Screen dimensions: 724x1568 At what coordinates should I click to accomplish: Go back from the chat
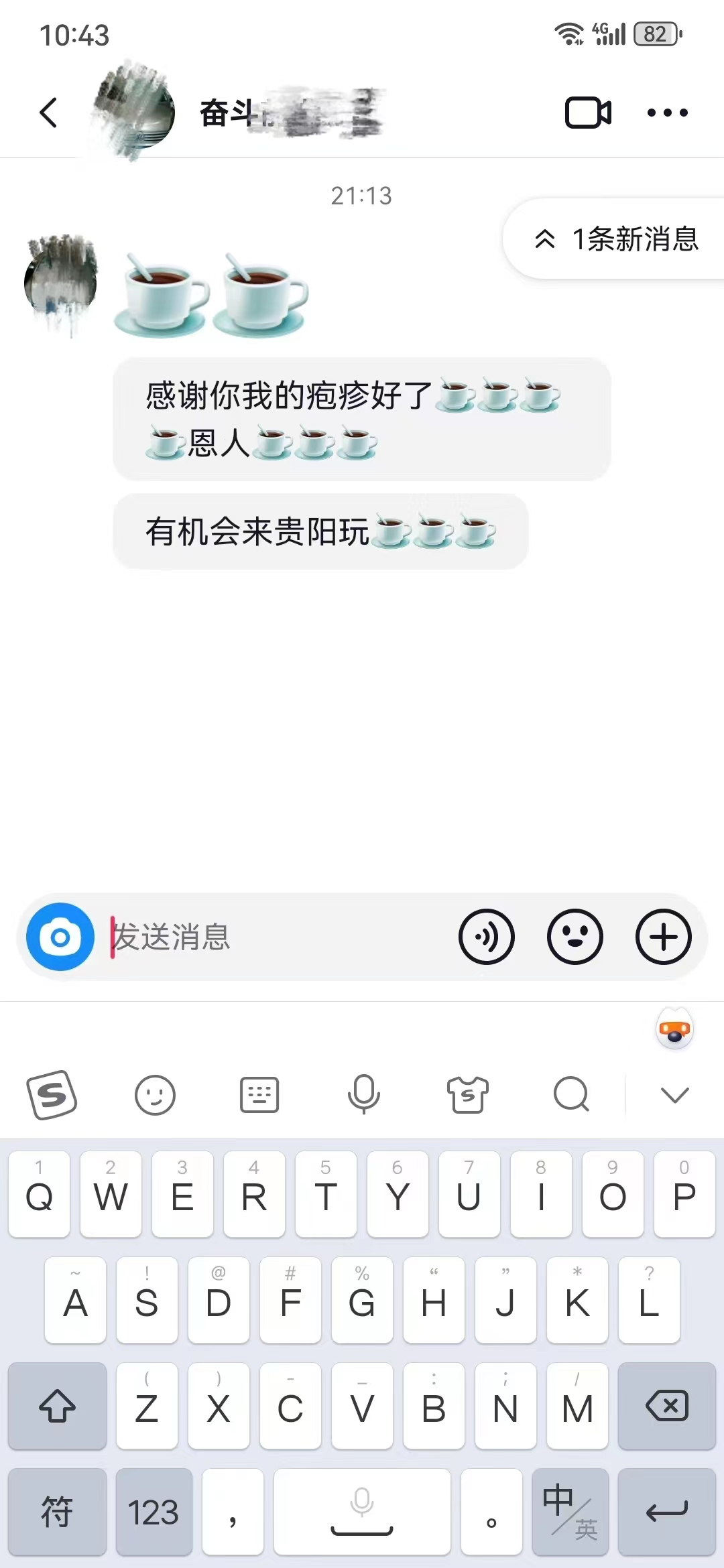point(48,113)
